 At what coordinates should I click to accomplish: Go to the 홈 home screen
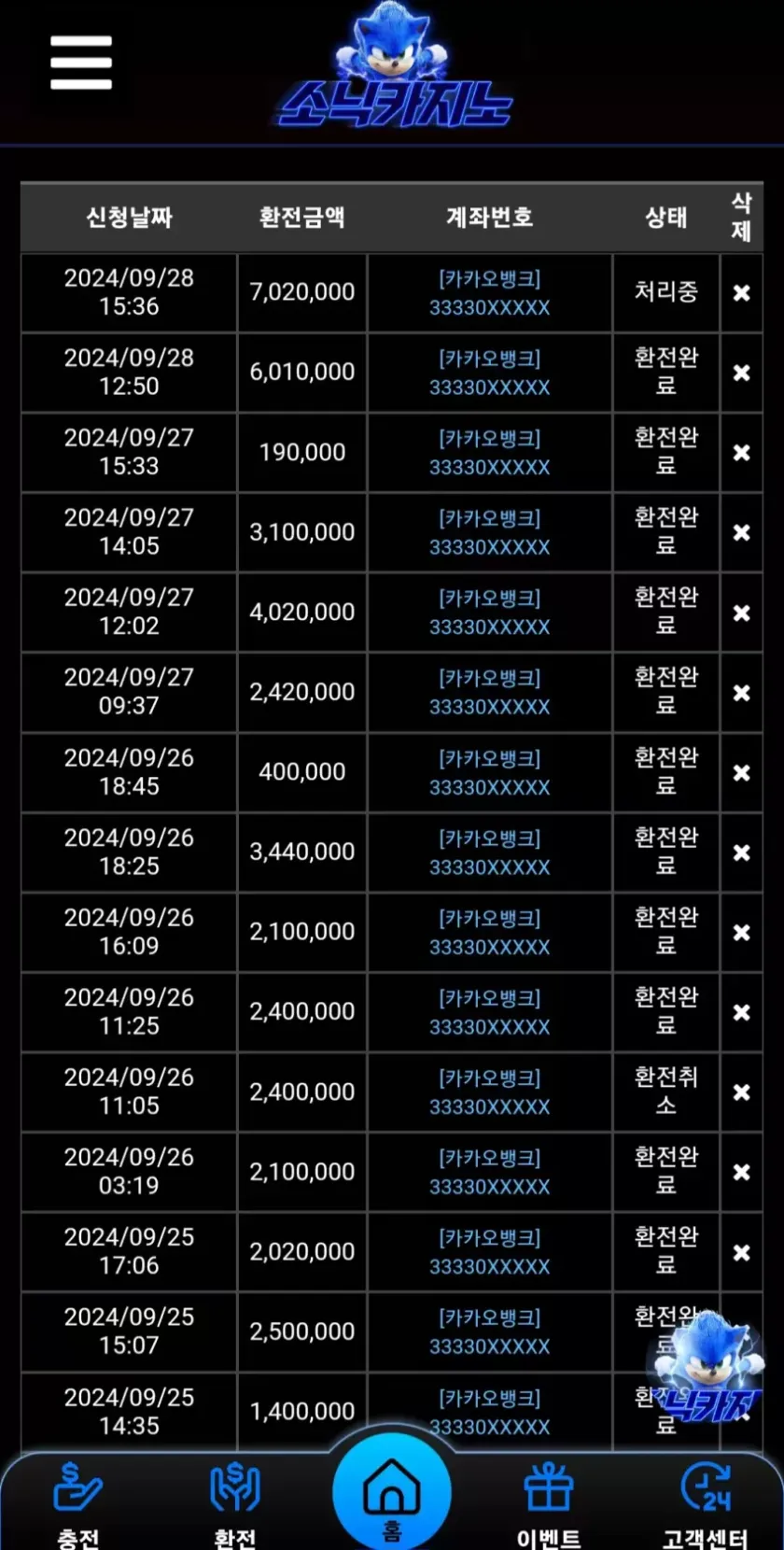[x=392, y=1494]
